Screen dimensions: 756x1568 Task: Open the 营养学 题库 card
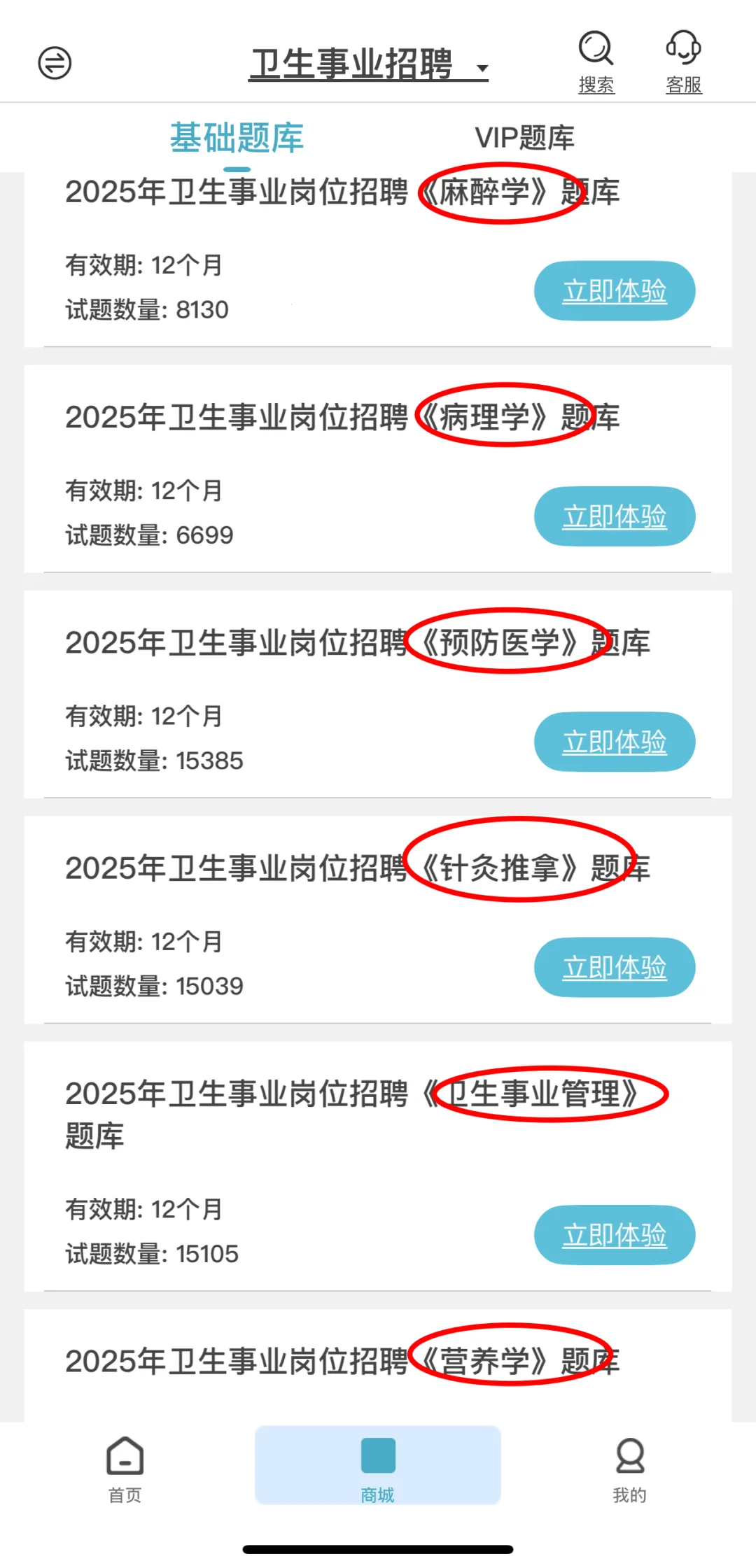378,1365
